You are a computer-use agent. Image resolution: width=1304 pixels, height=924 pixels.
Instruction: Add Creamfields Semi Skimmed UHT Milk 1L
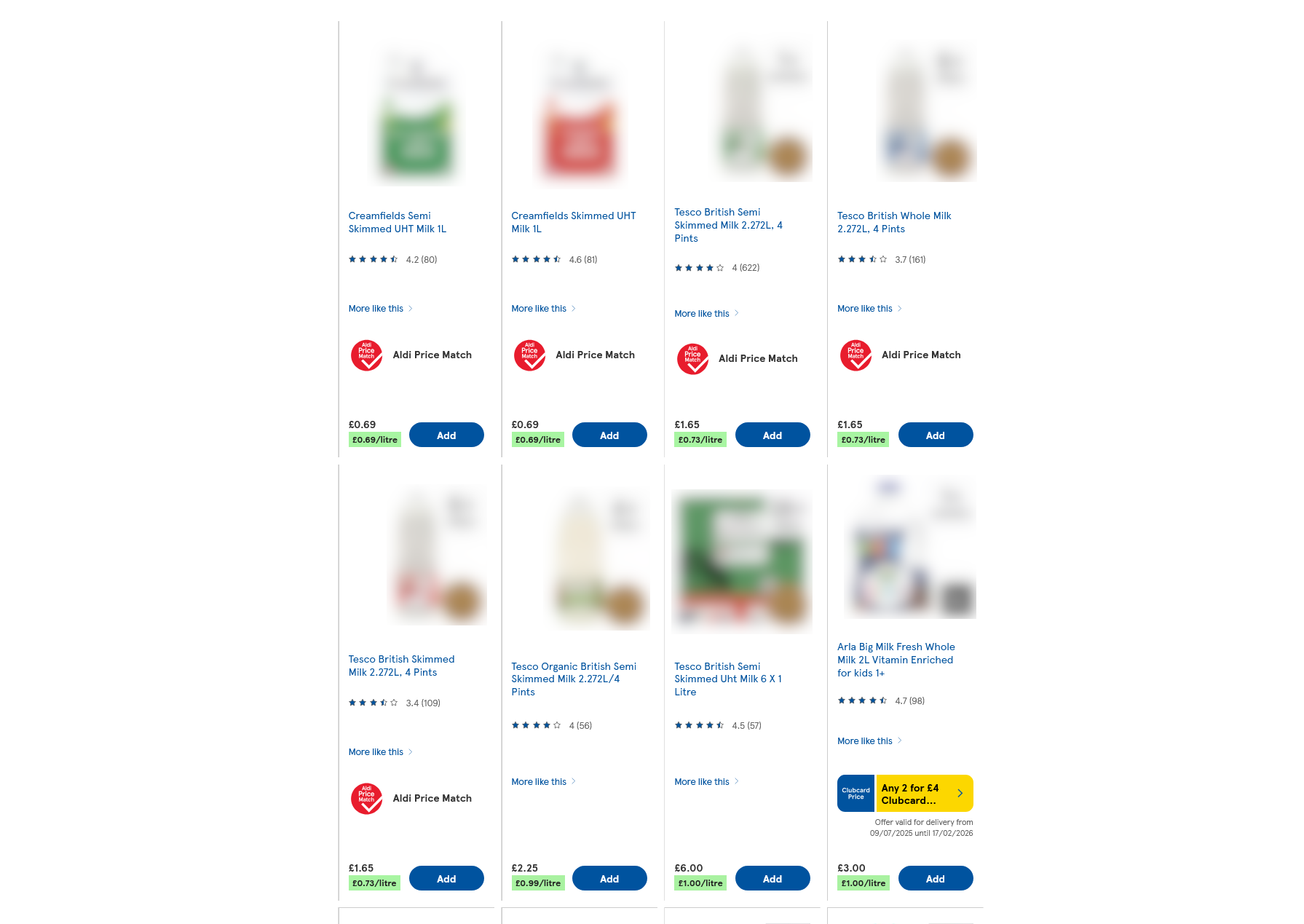pos(446,435)
